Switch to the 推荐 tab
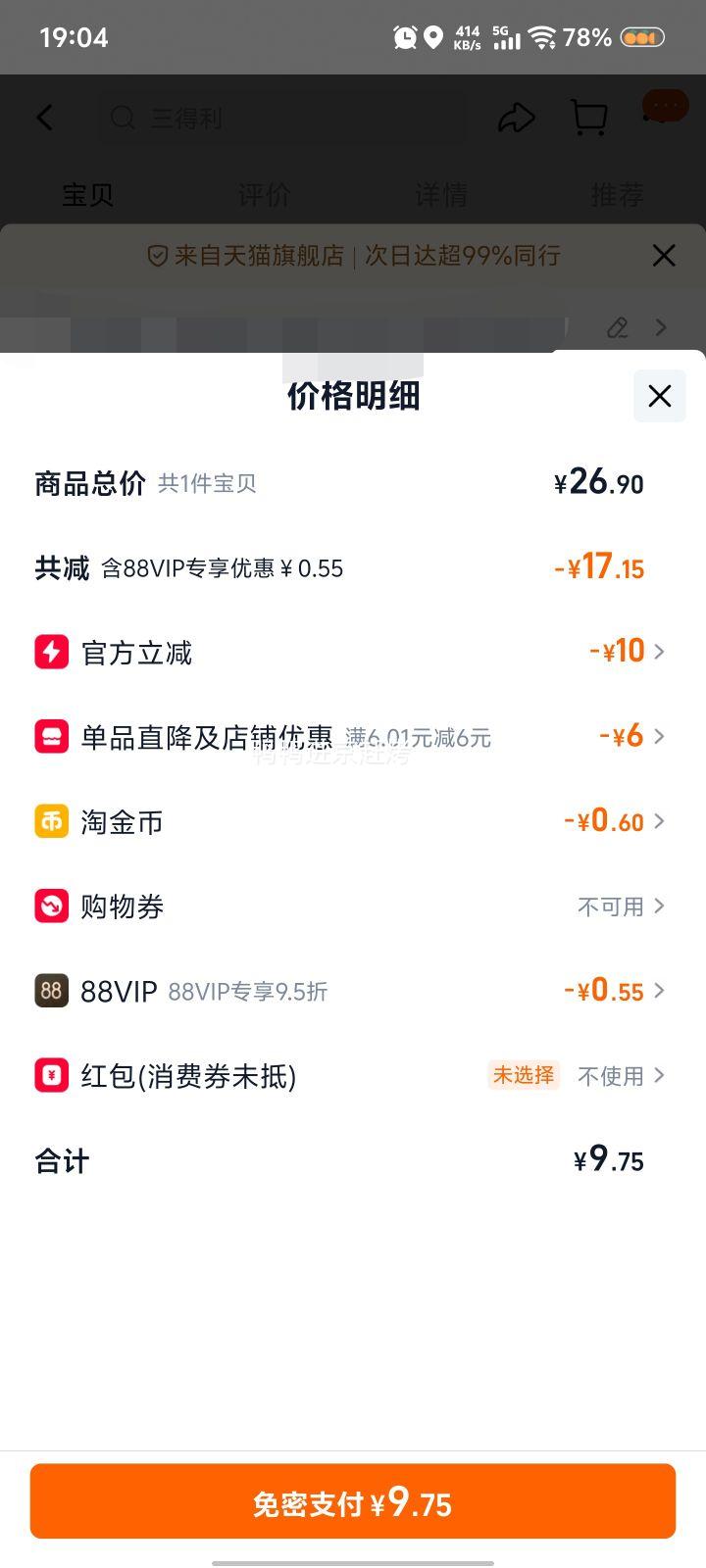The width and height of the screenshot is (706, 1568). coord(616,195)
